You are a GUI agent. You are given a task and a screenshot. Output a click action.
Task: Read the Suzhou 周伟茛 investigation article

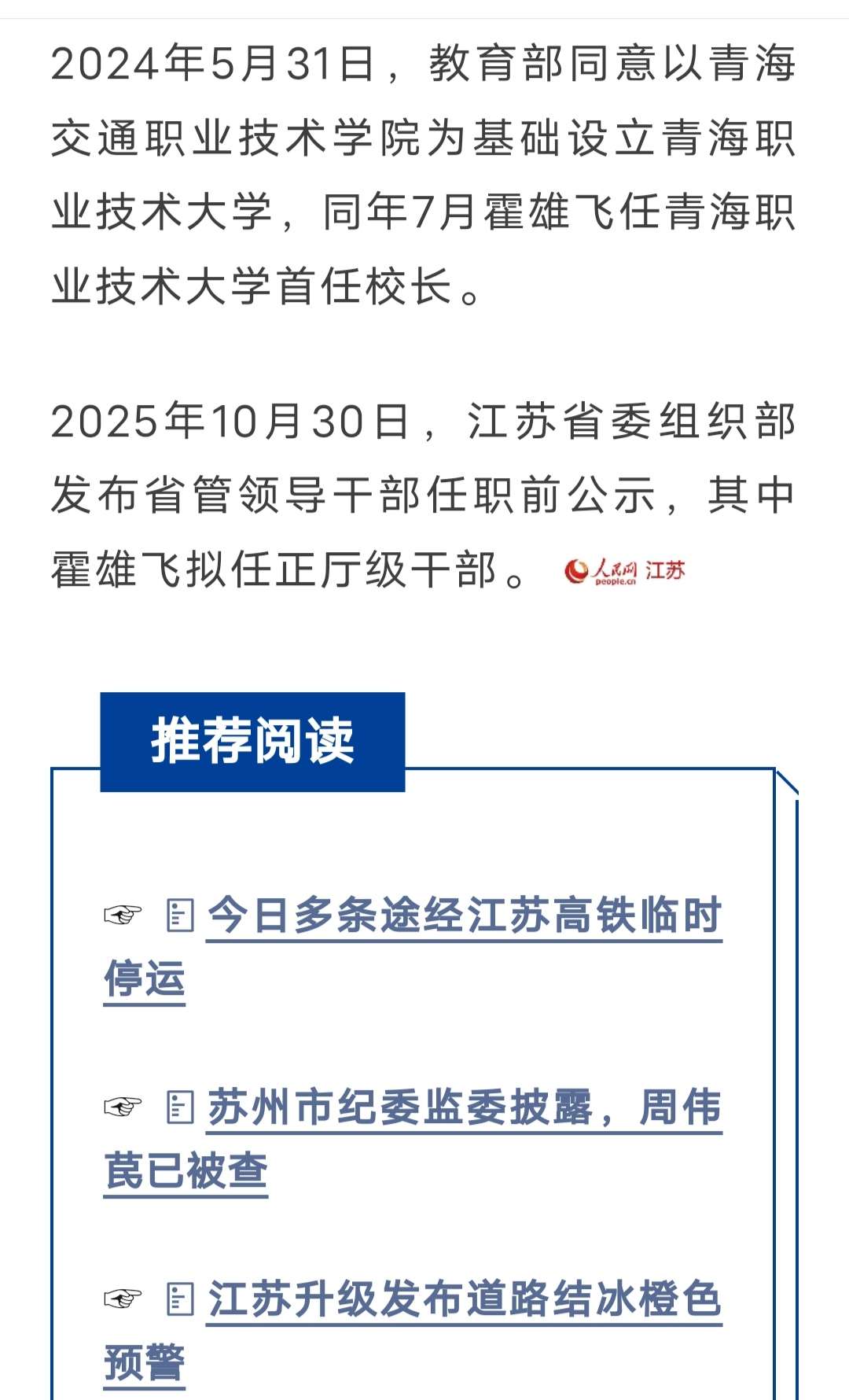pyautogui.click(x=464, y=1107)
